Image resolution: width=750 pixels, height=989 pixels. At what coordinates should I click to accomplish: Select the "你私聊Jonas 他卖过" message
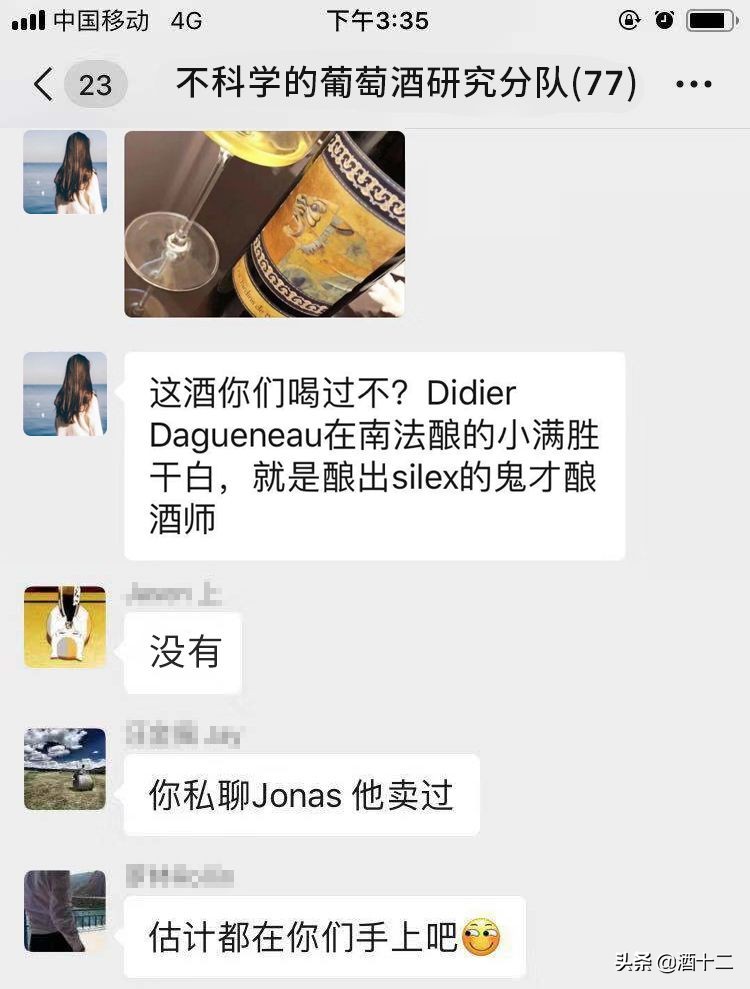click(300, 793)
